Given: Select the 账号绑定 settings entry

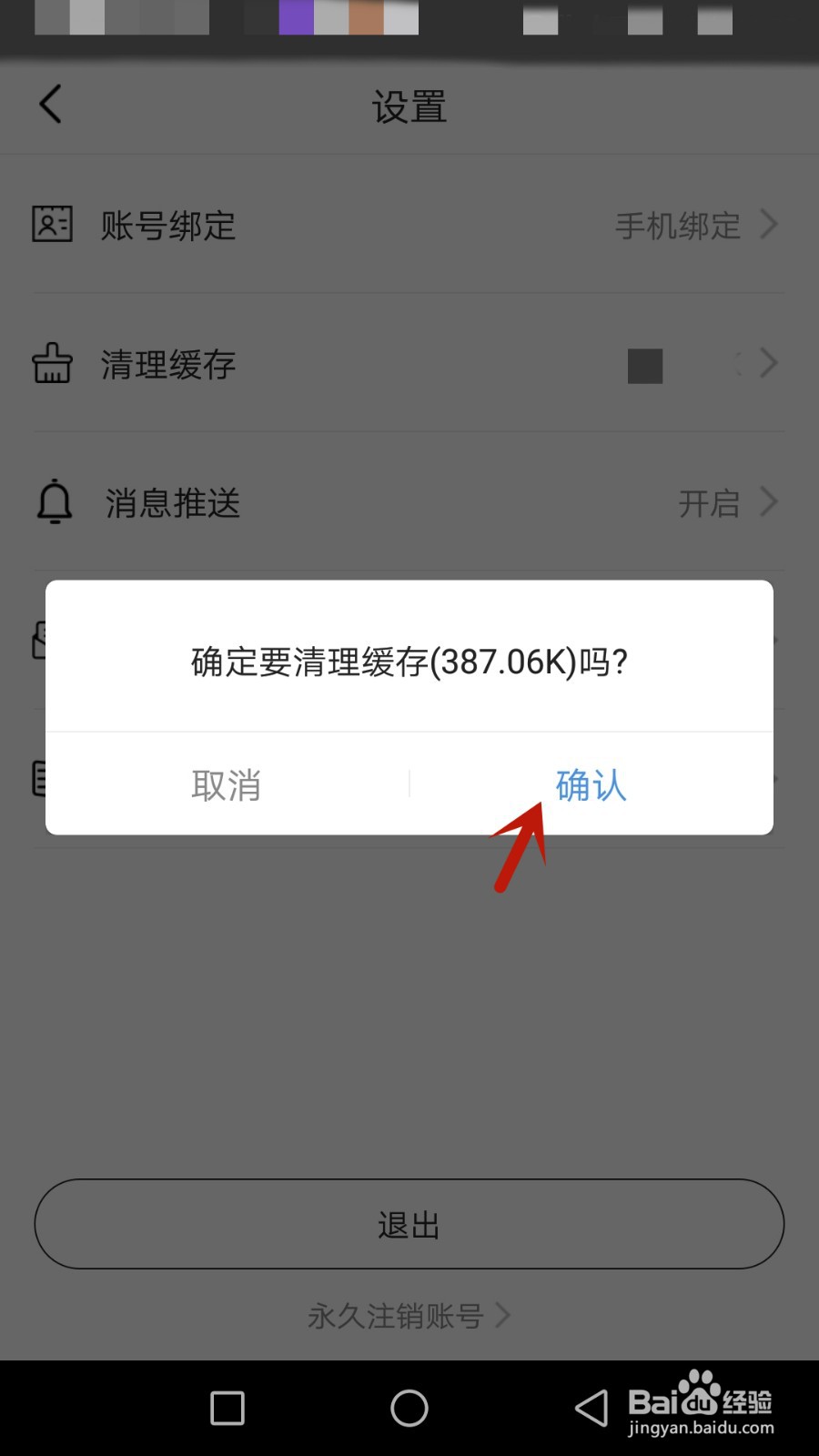Looking at the screenshot, I should [168, 227].
